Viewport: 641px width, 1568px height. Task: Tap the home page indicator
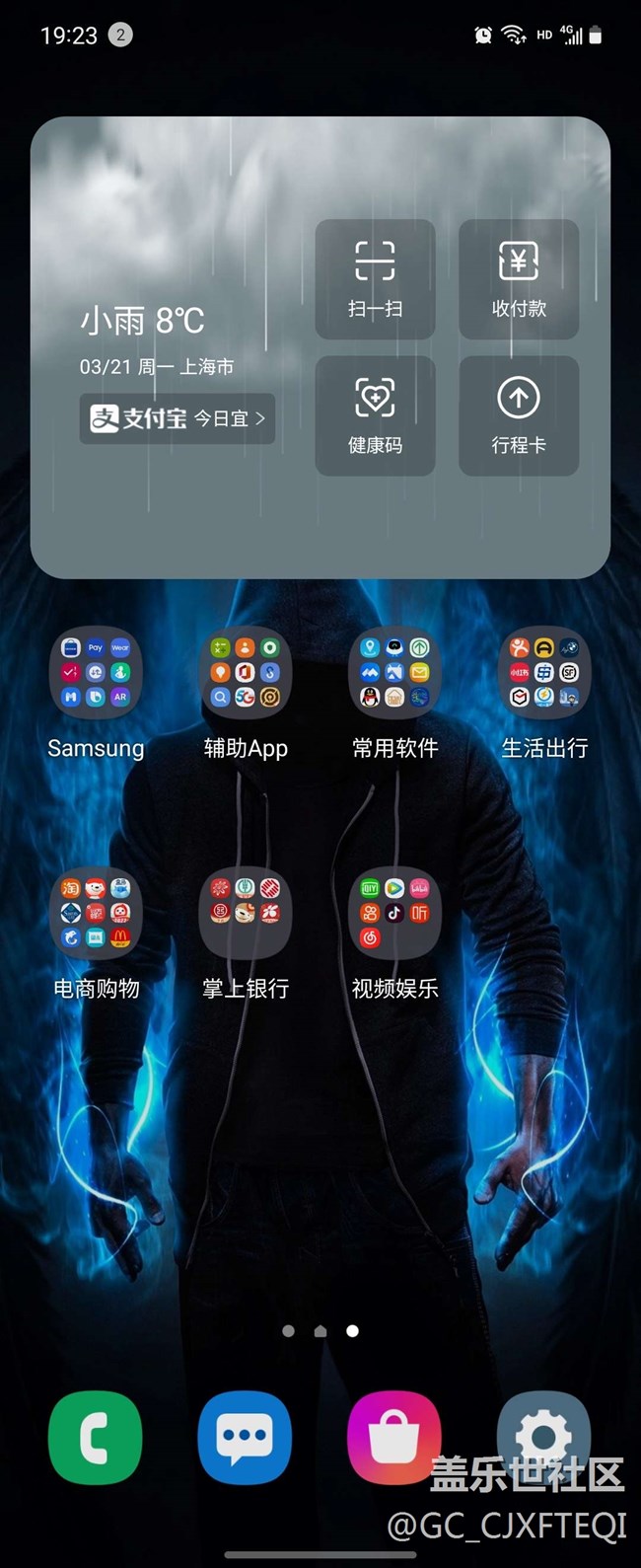pos(320,1331)
